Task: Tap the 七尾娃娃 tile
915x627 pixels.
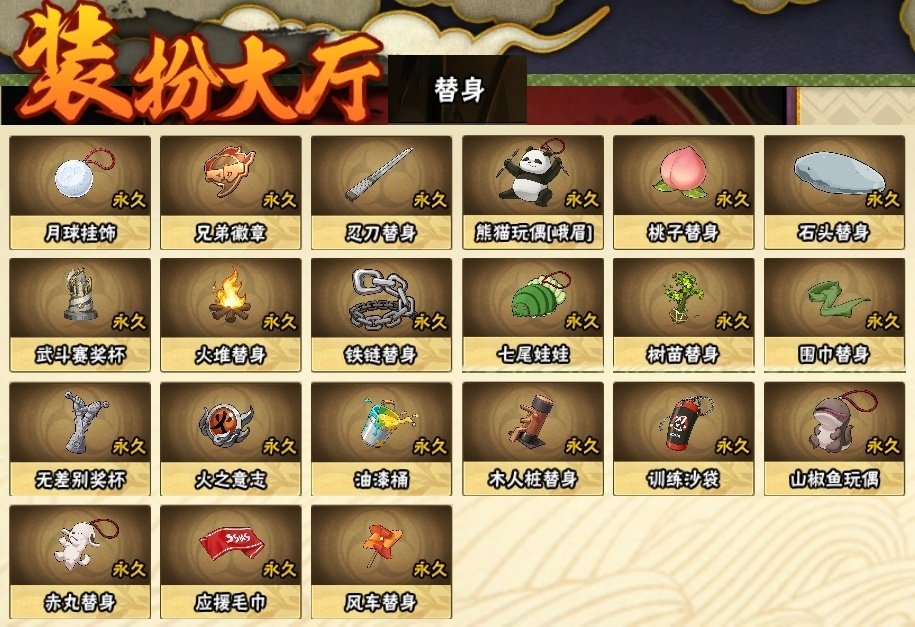Action: 533,314
